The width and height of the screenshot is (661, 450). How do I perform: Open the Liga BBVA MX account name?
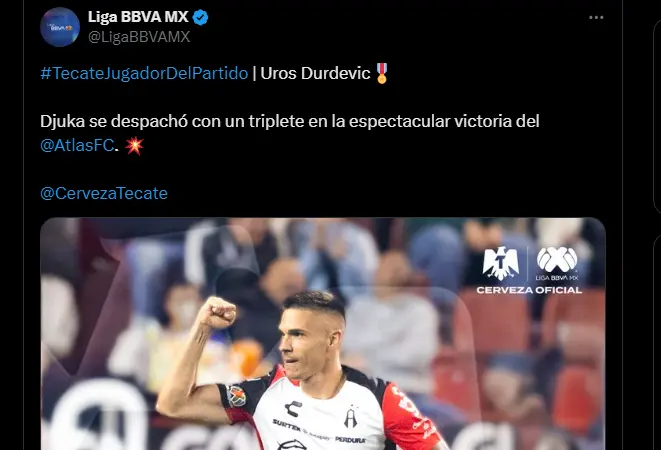click(x=137, y=18)
